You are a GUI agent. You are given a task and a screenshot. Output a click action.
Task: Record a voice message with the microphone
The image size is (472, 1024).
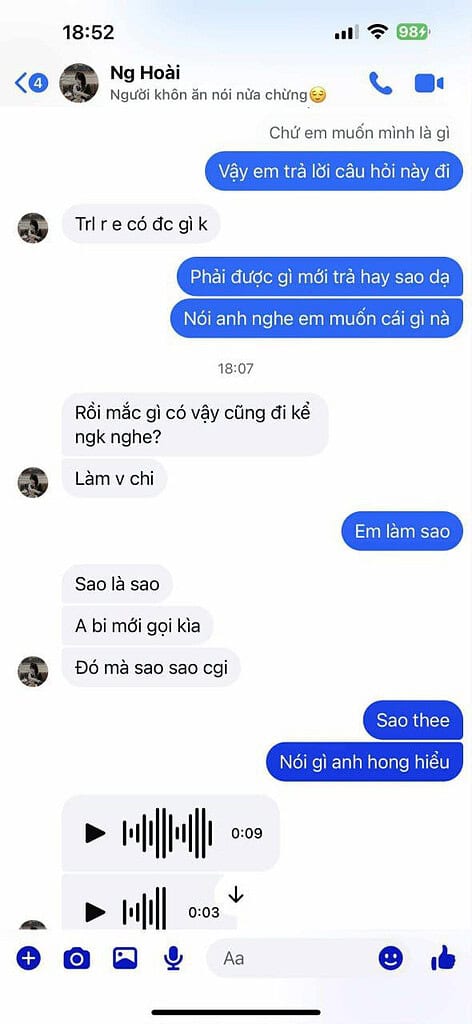click(173, 958)
